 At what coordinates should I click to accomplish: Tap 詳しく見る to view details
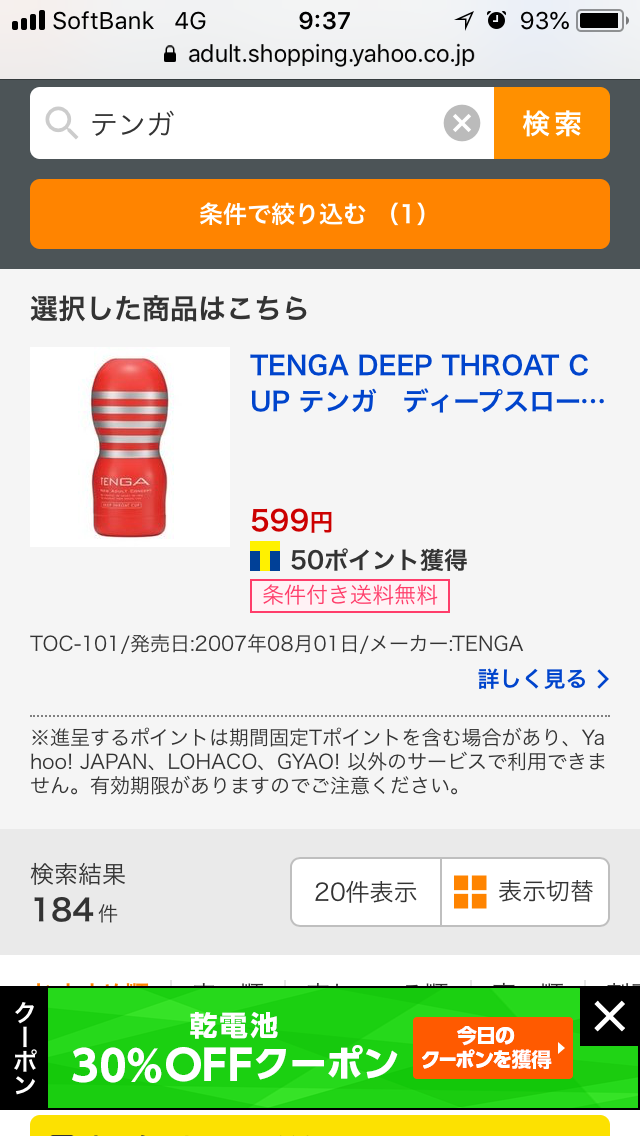point(543,679)
